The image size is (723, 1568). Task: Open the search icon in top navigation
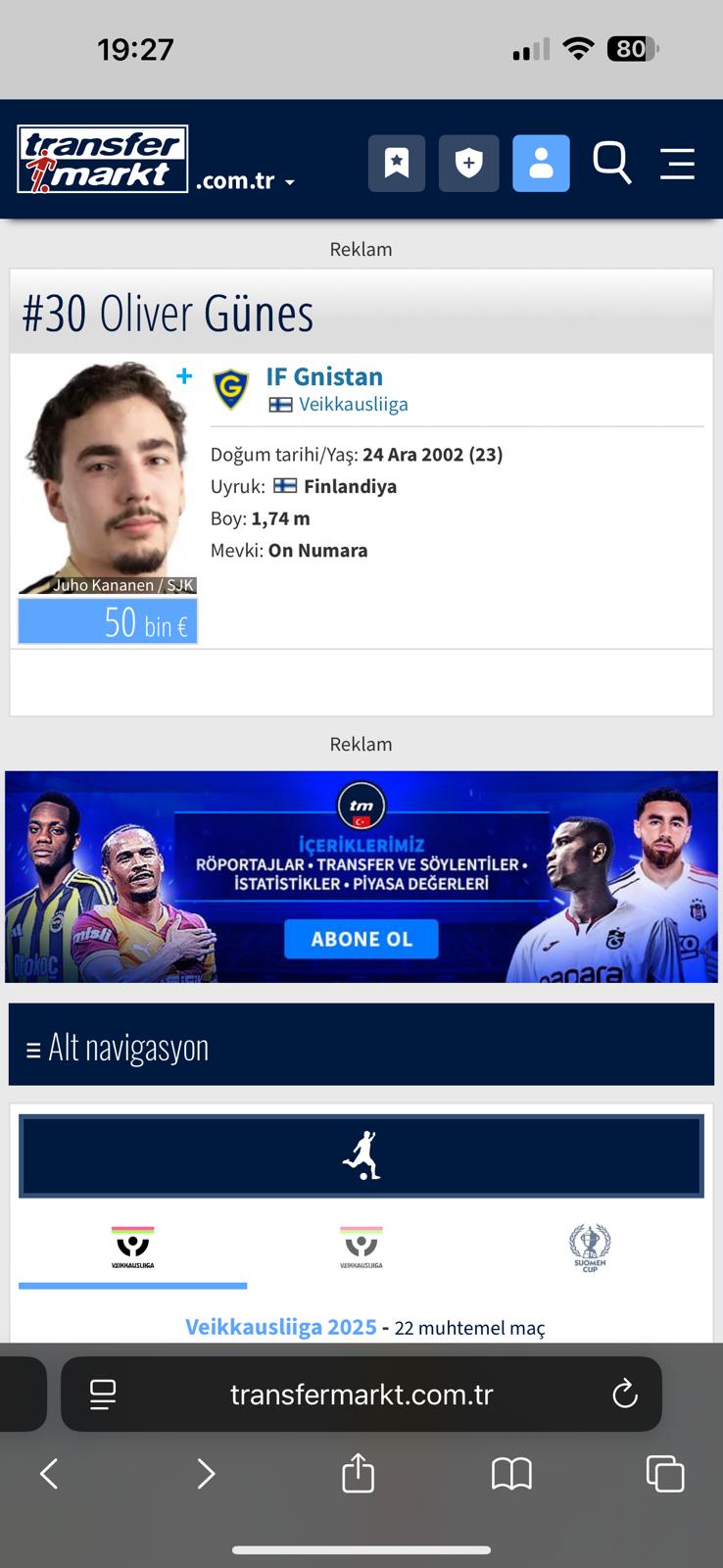click(612, 164)
